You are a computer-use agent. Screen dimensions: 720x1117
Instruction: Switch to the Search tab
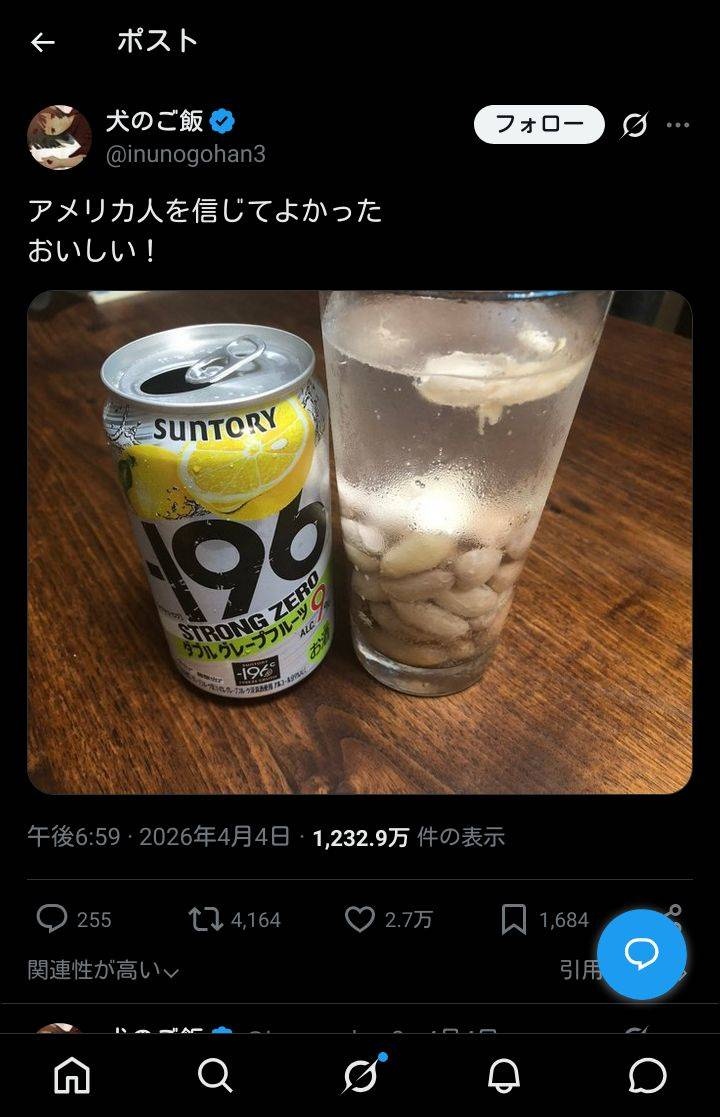[215, 1075]
